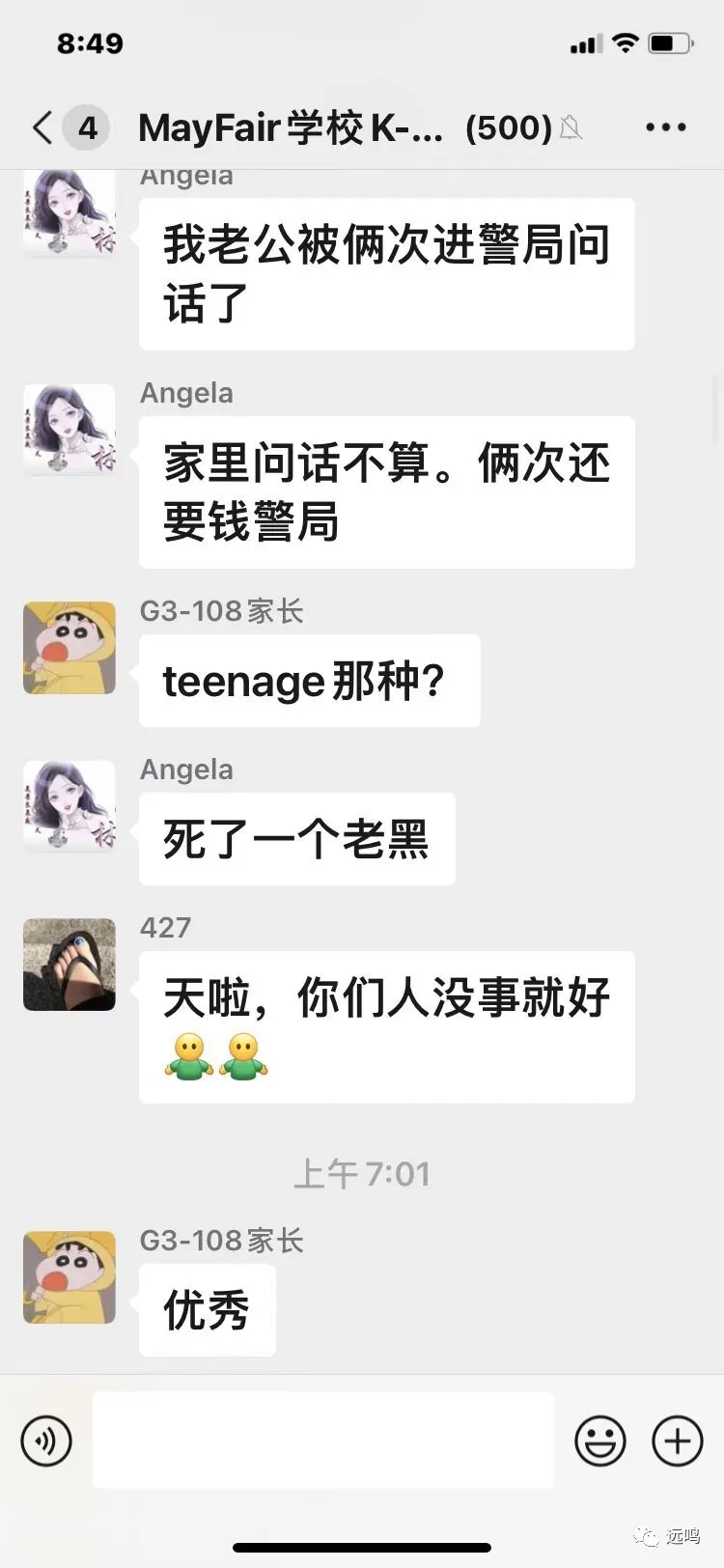Switch to voice message input
724x1568 pixels.
coord(46,1441)
